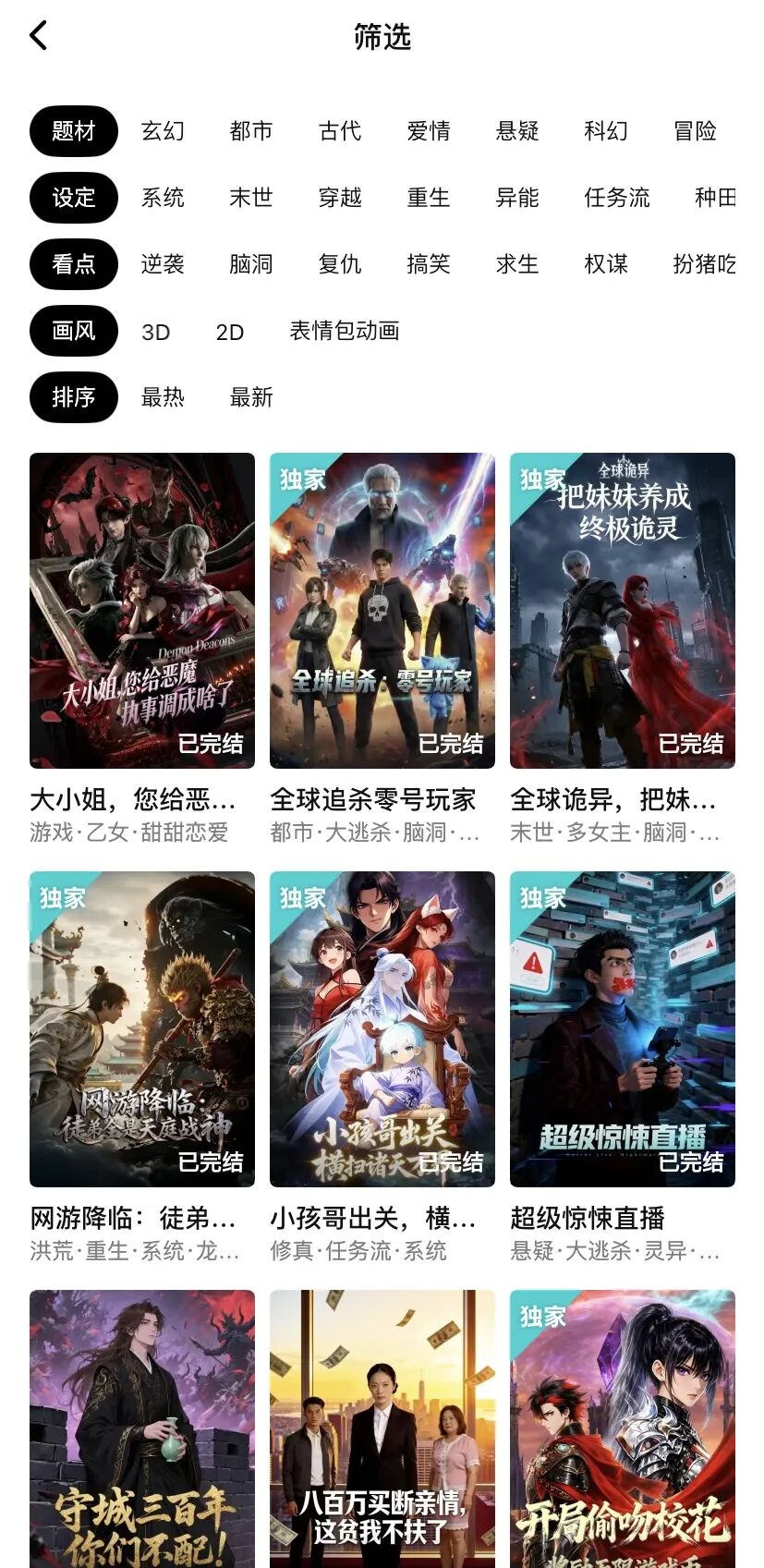Filter by the 系统 setting chip
The width and height of the screenshot is (764, 1568).
[x=163, y=198]
